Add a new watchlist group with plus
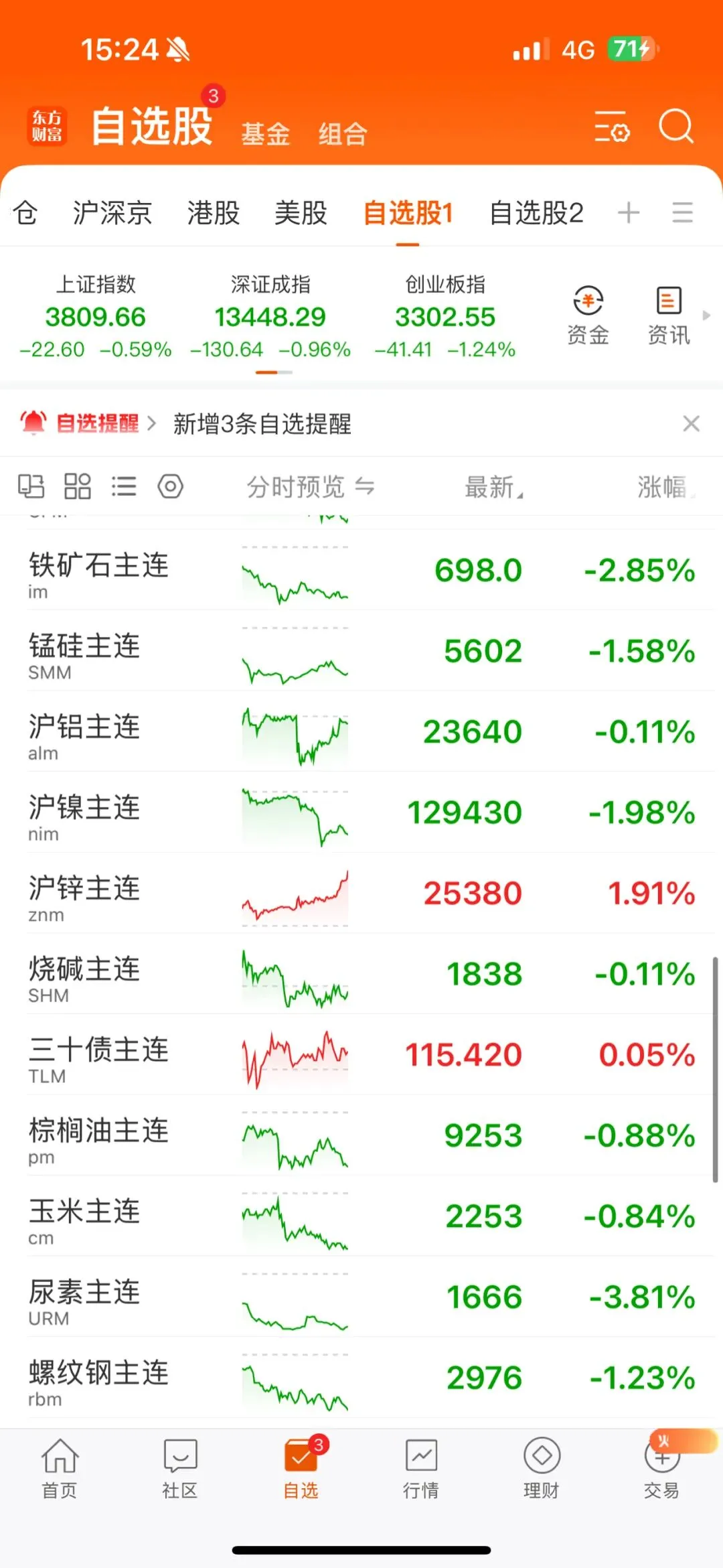This screenshot has height=1568, width=723. tap(629, 213)
